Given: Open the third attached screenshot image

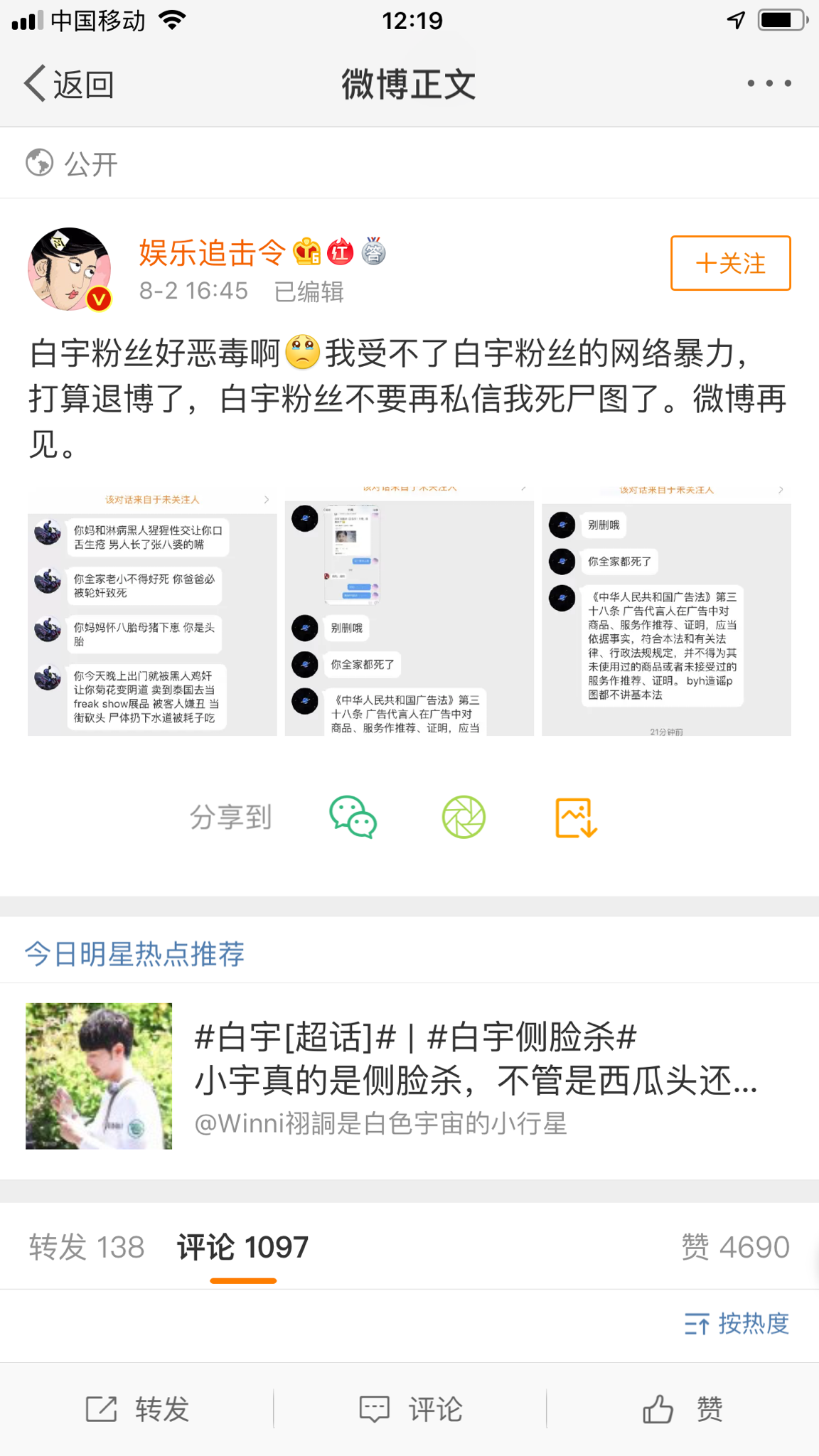Looking at the screenshot, I should [x=666, y=612].
